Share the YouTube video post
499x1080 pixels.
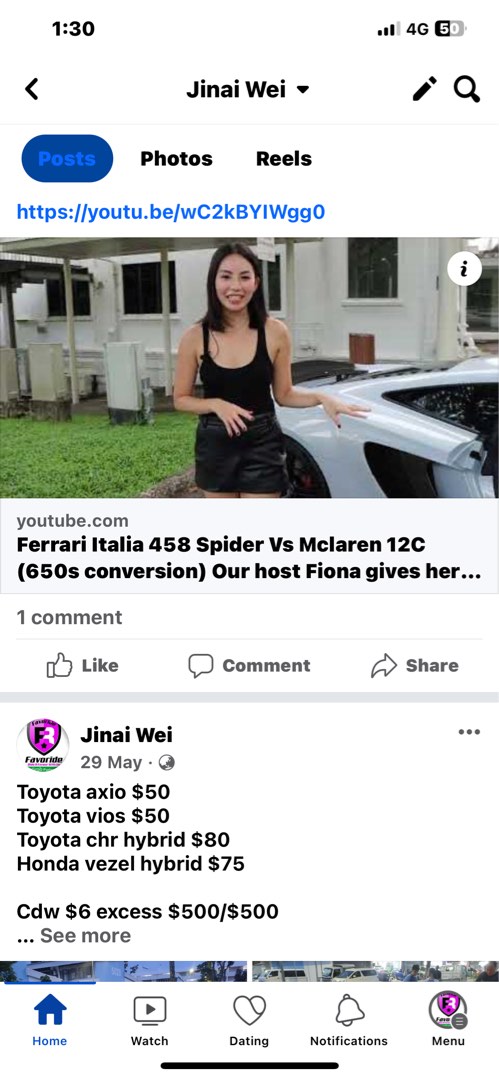pos(415,665)
